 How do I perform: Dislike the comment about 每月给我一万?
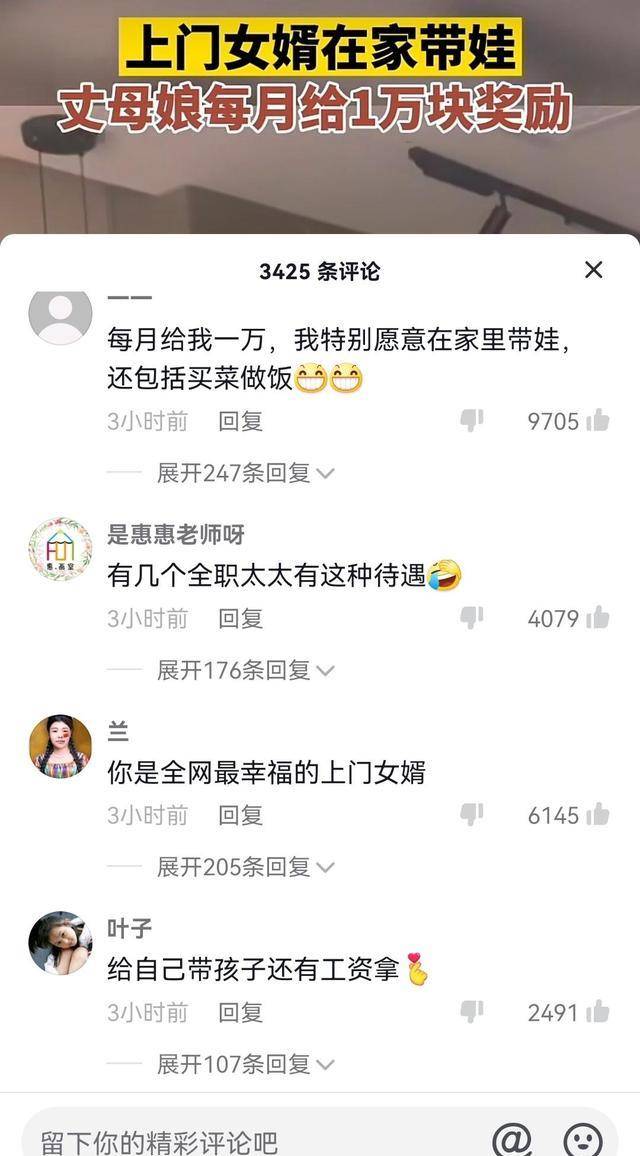(472, 421)
